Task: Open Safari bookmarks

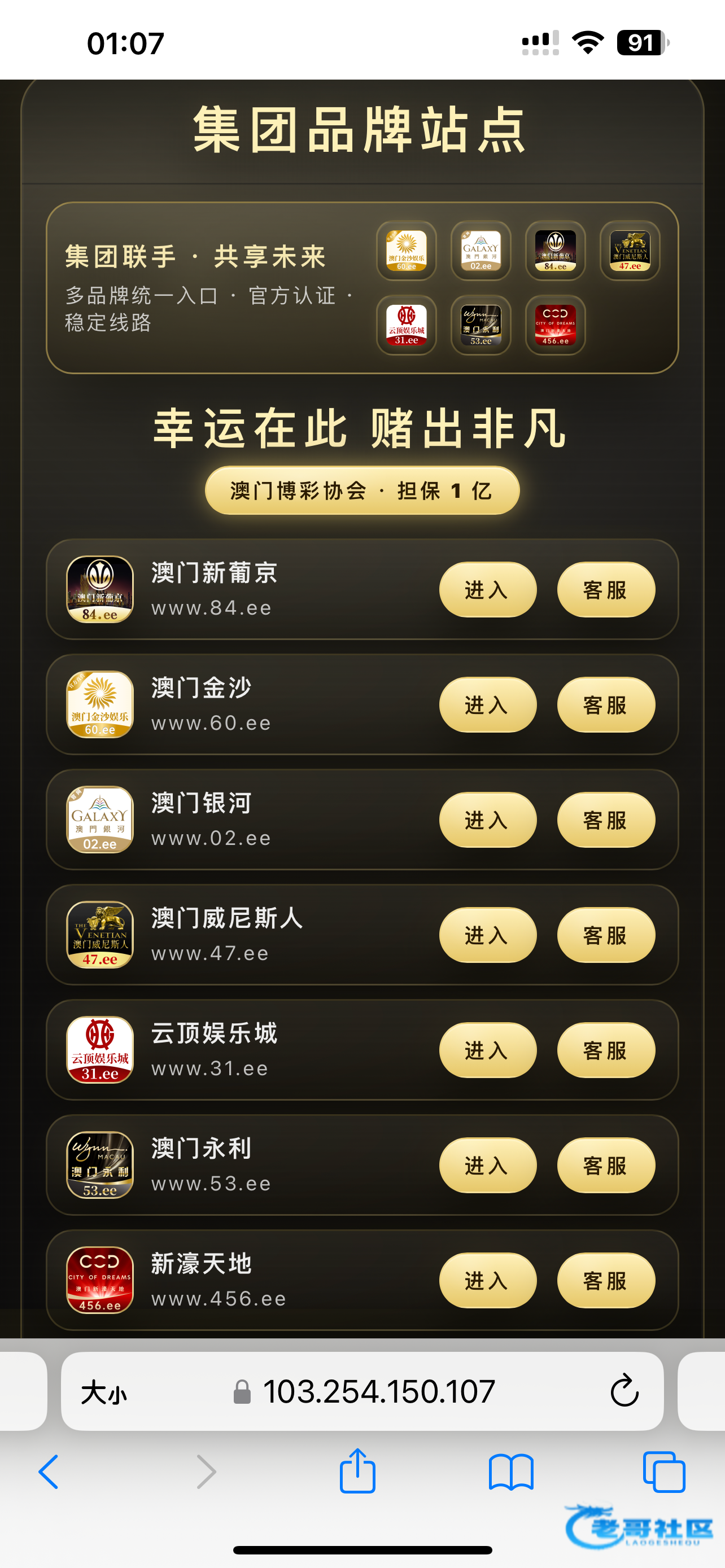Action: (x=511, y=1472)
